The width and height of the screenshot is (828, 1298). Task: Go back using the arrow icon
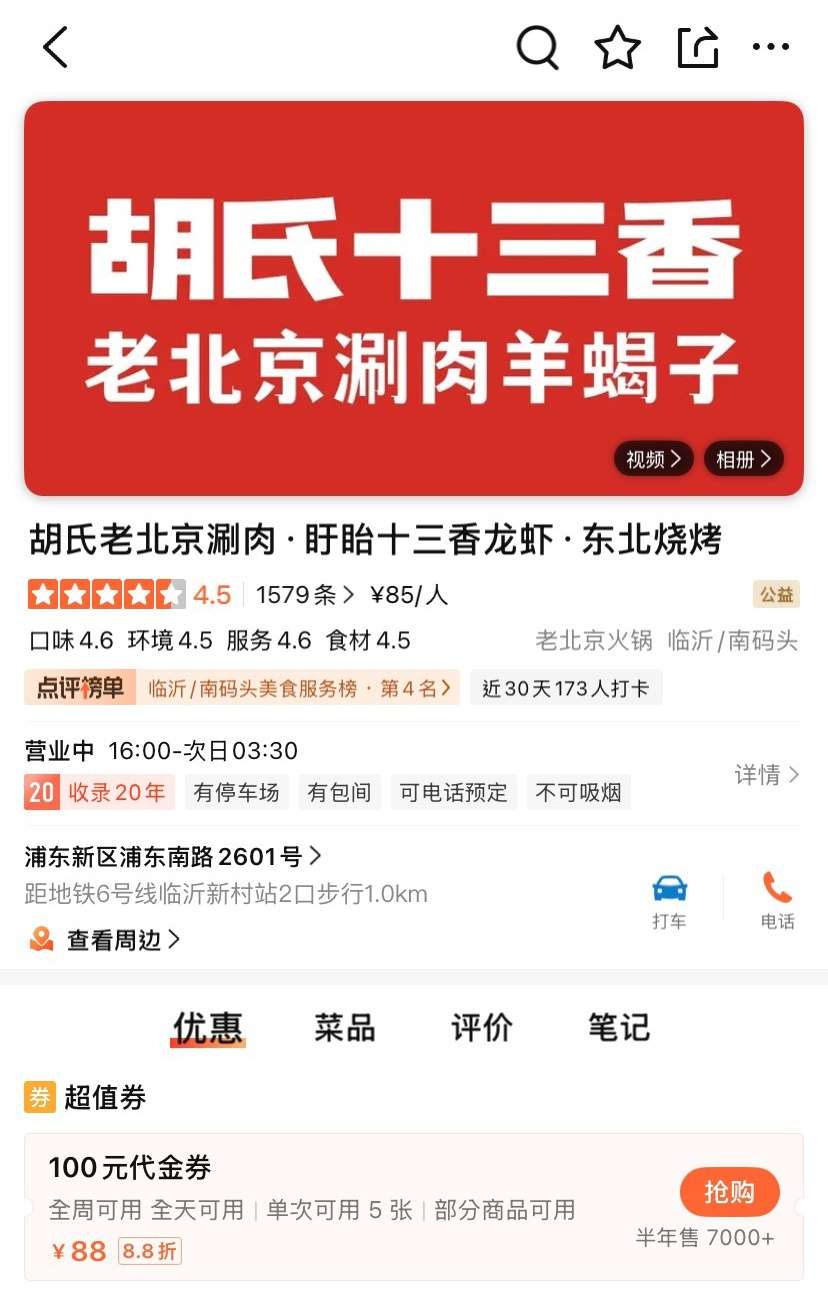(x=56, y=47)
